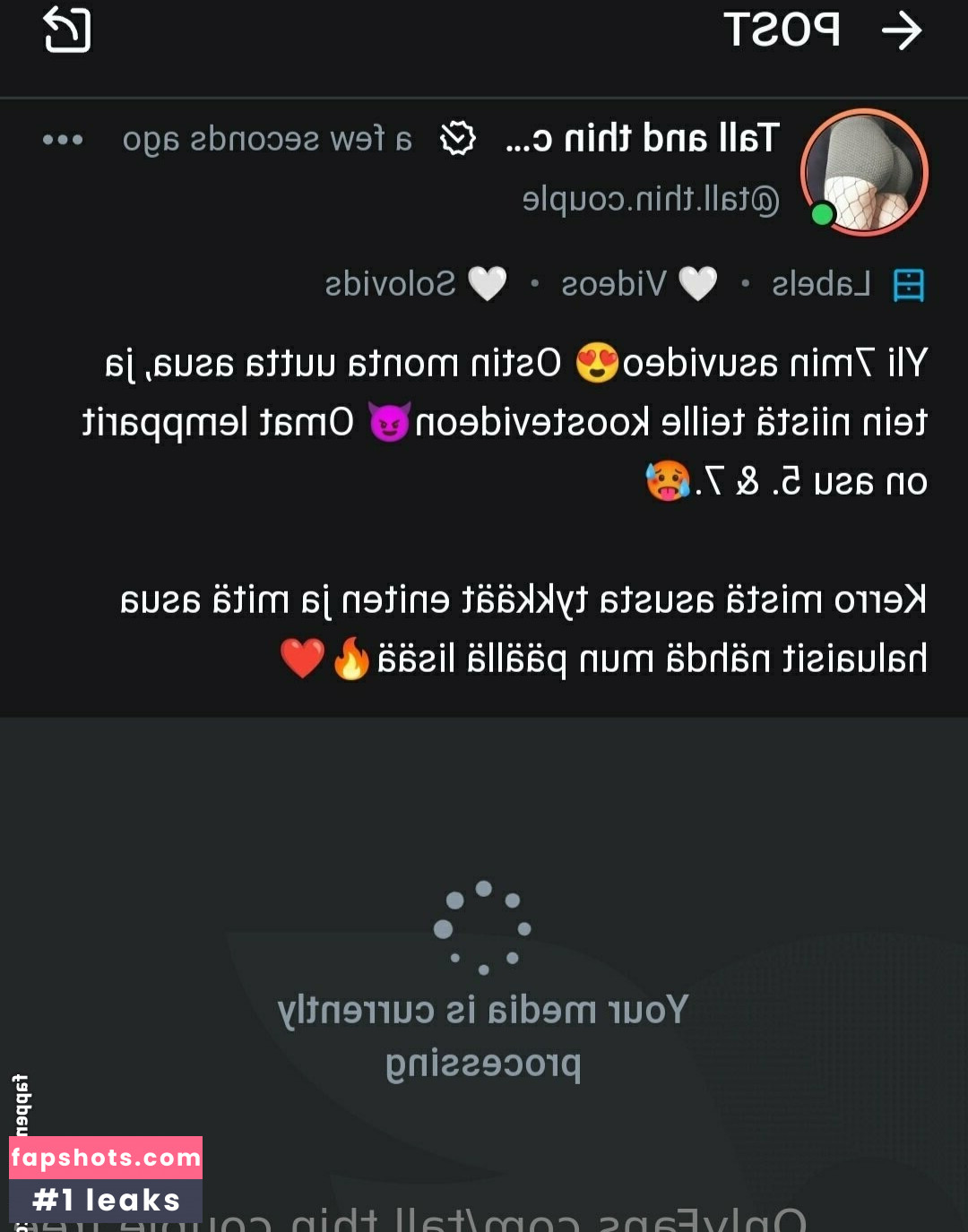Image resolution: width=968 pixels, height=1232 pixels.
Task: Open the three-dot post options menu
Action: point(63,140)
